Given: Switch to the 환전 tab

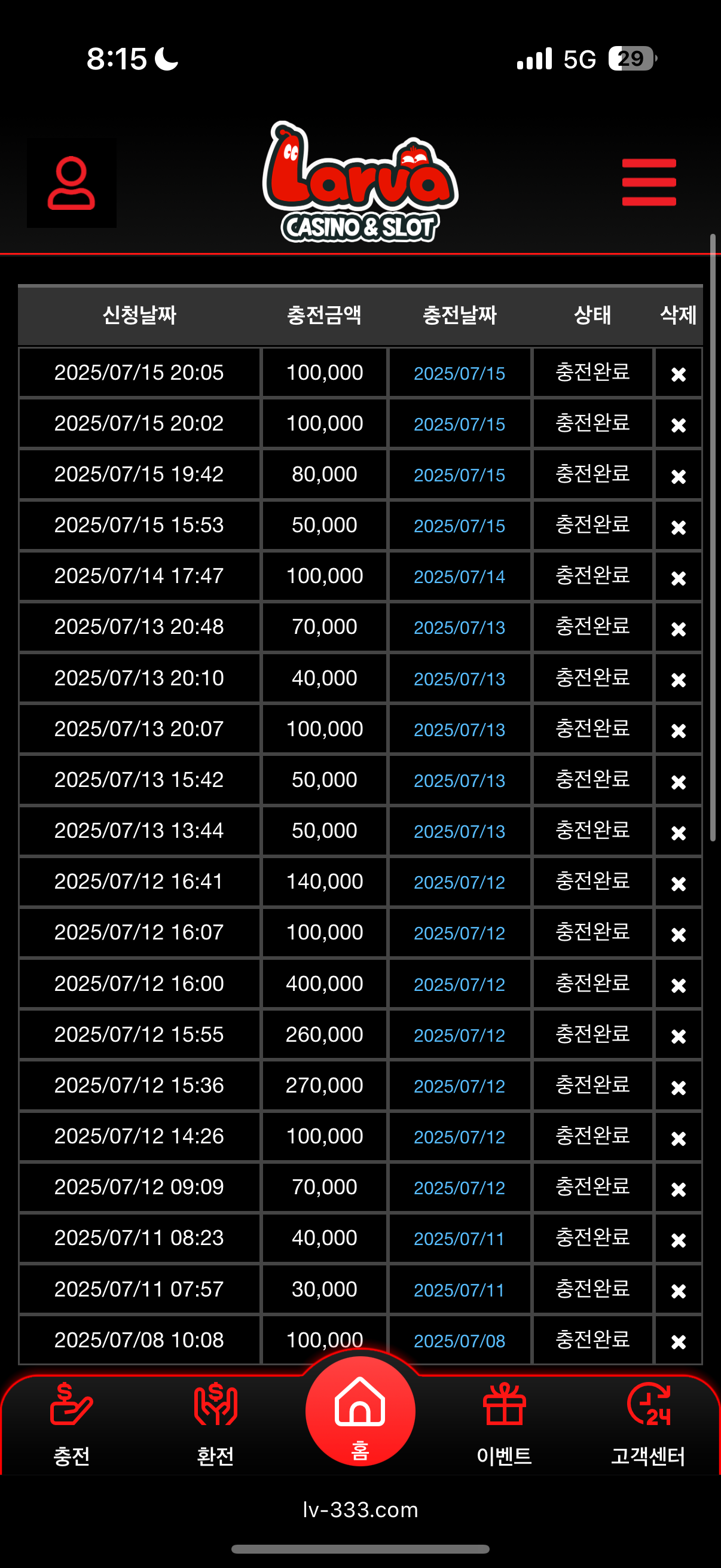Looking at the screenshot, I should coord(215,1423).
